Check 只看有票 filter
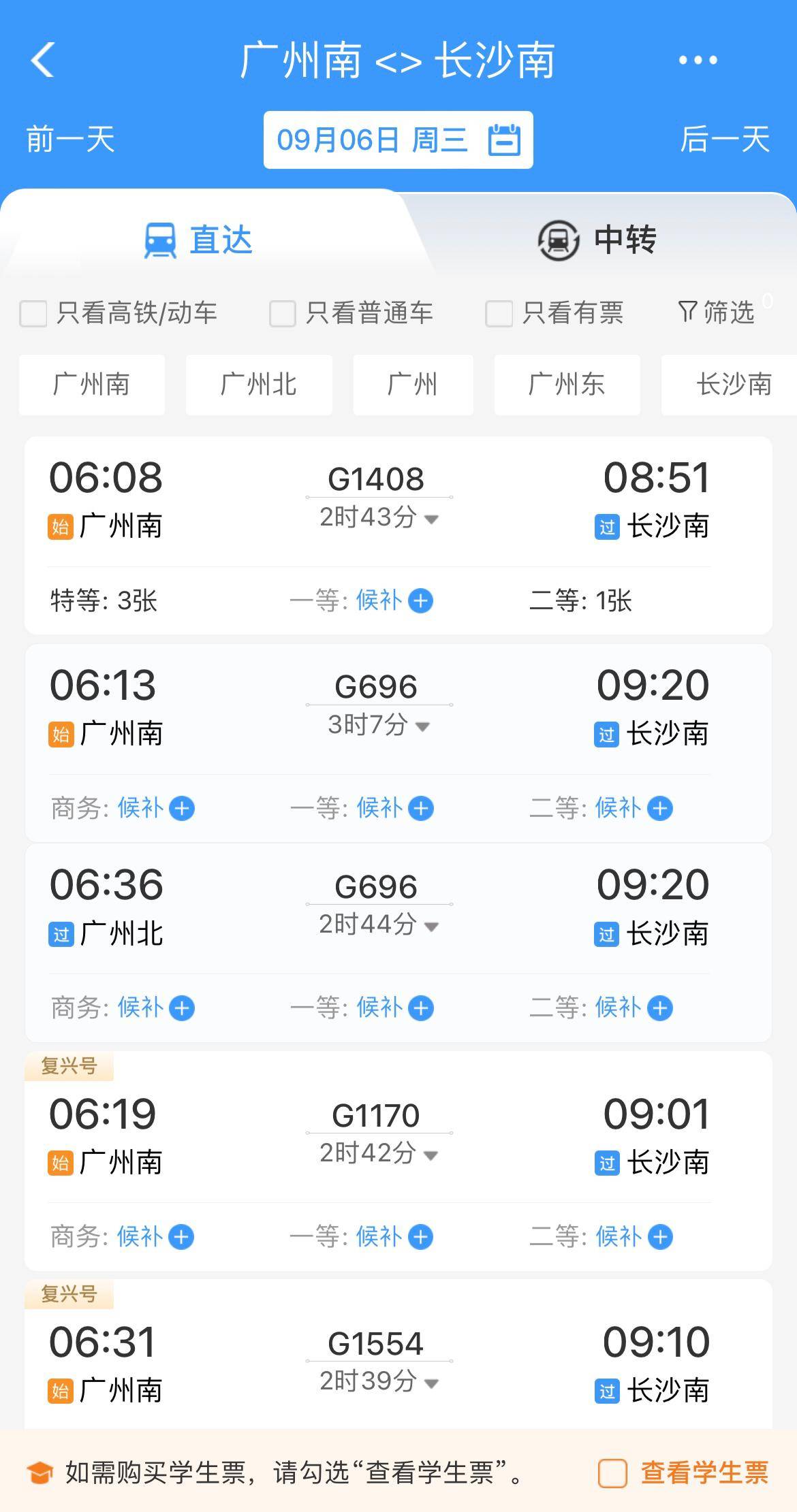The width and height of the screenshot is (797, 1512). point(499,314)
